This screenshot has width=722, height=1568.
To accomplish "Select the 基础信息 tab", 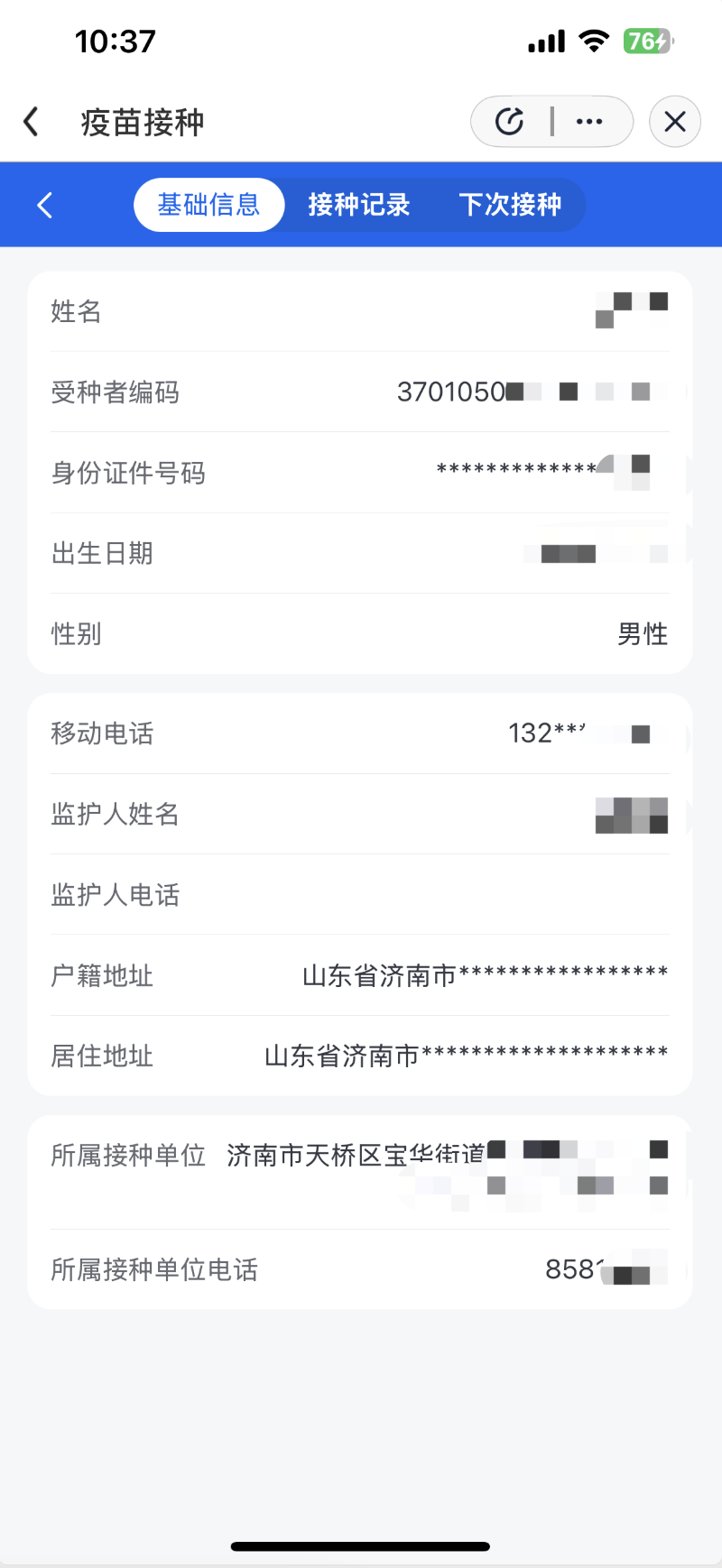I will click(208, 205).
